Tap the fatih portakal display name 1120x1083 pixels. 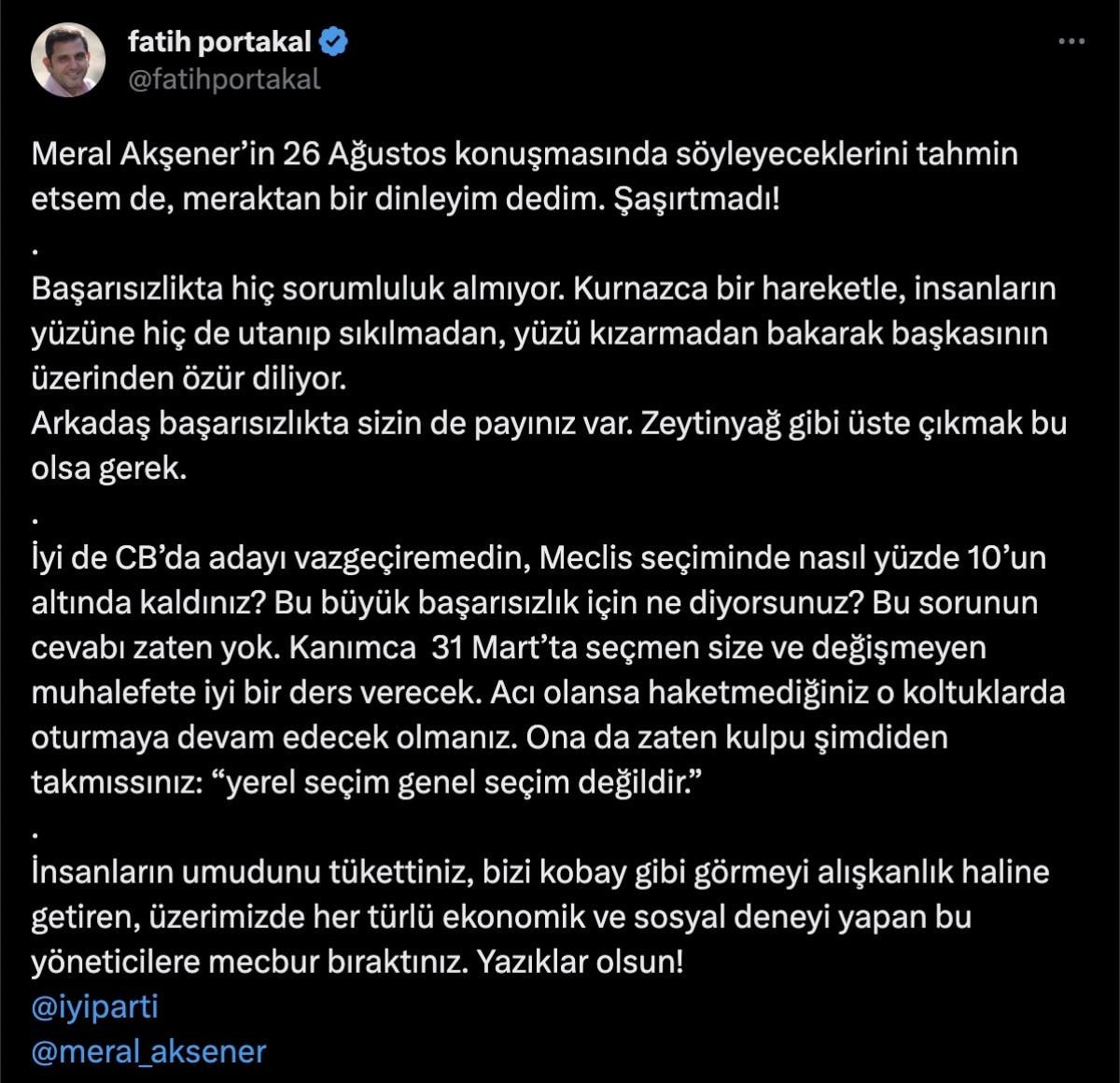coord(219,41)
